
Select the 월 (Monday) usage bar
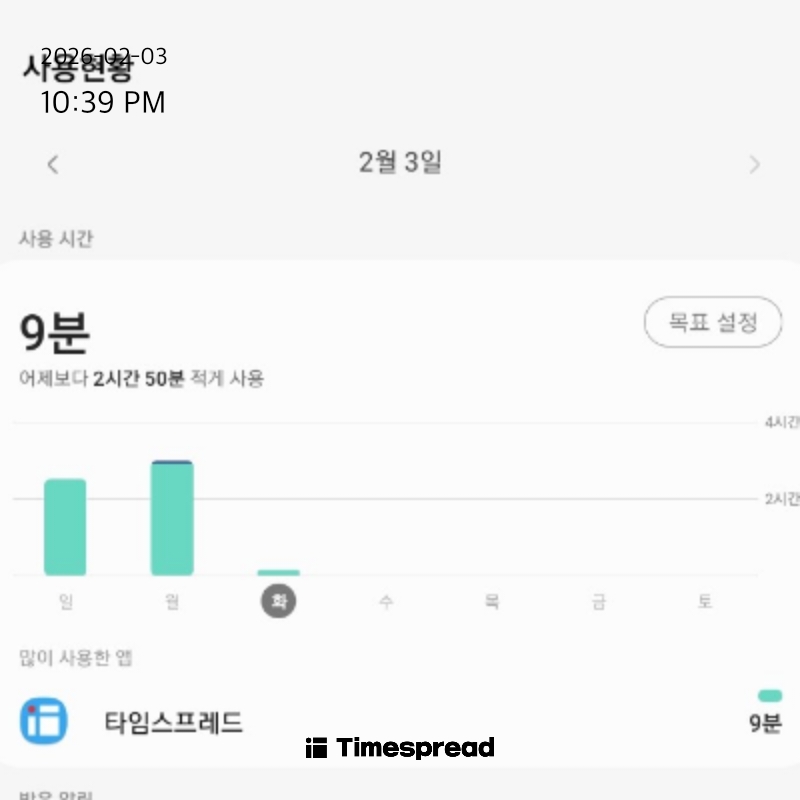click(172, 518)
